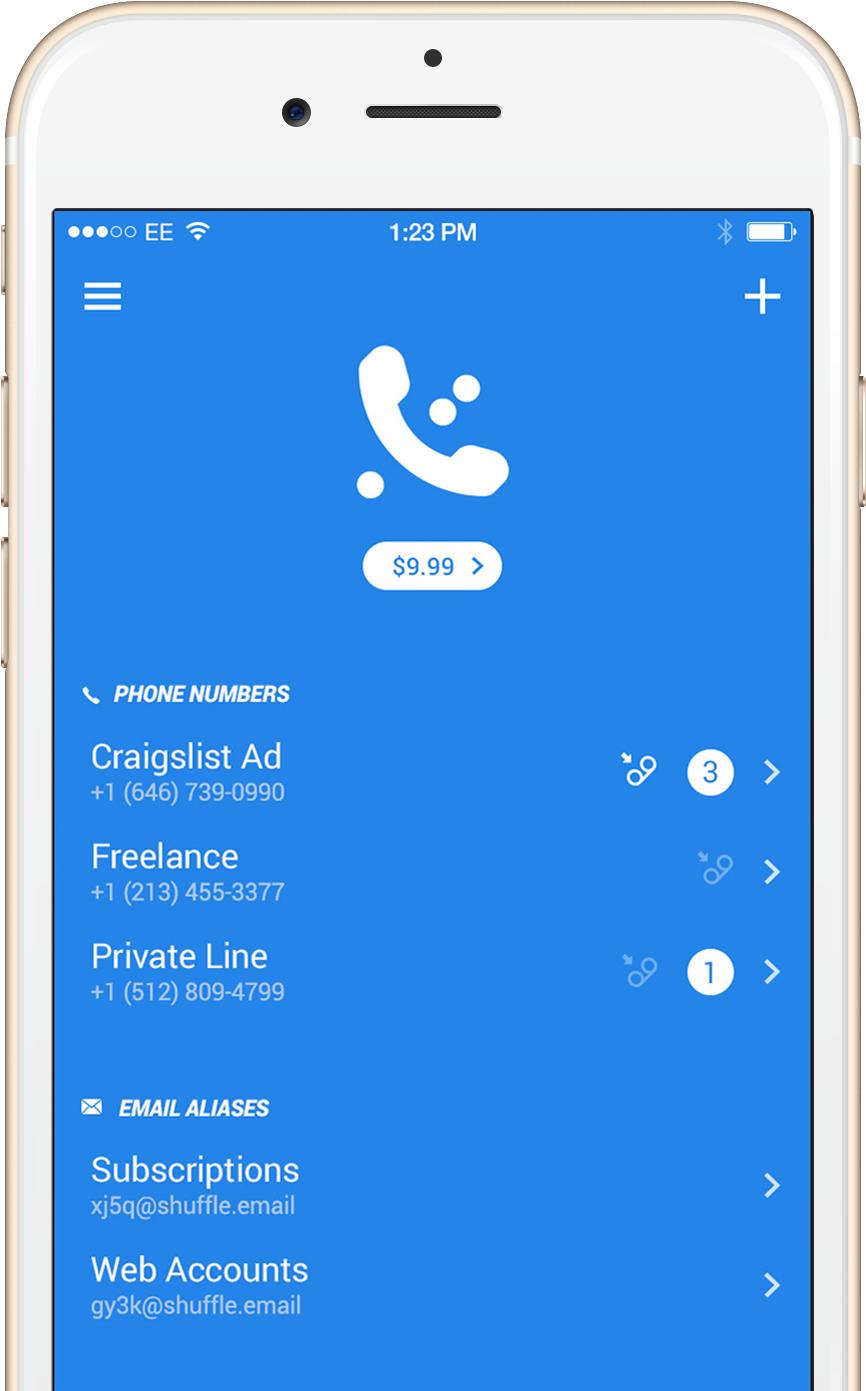The image size is (866, 1391).
Task: Open the hamburger drawer menu
Action: click(x=102, y=296)
